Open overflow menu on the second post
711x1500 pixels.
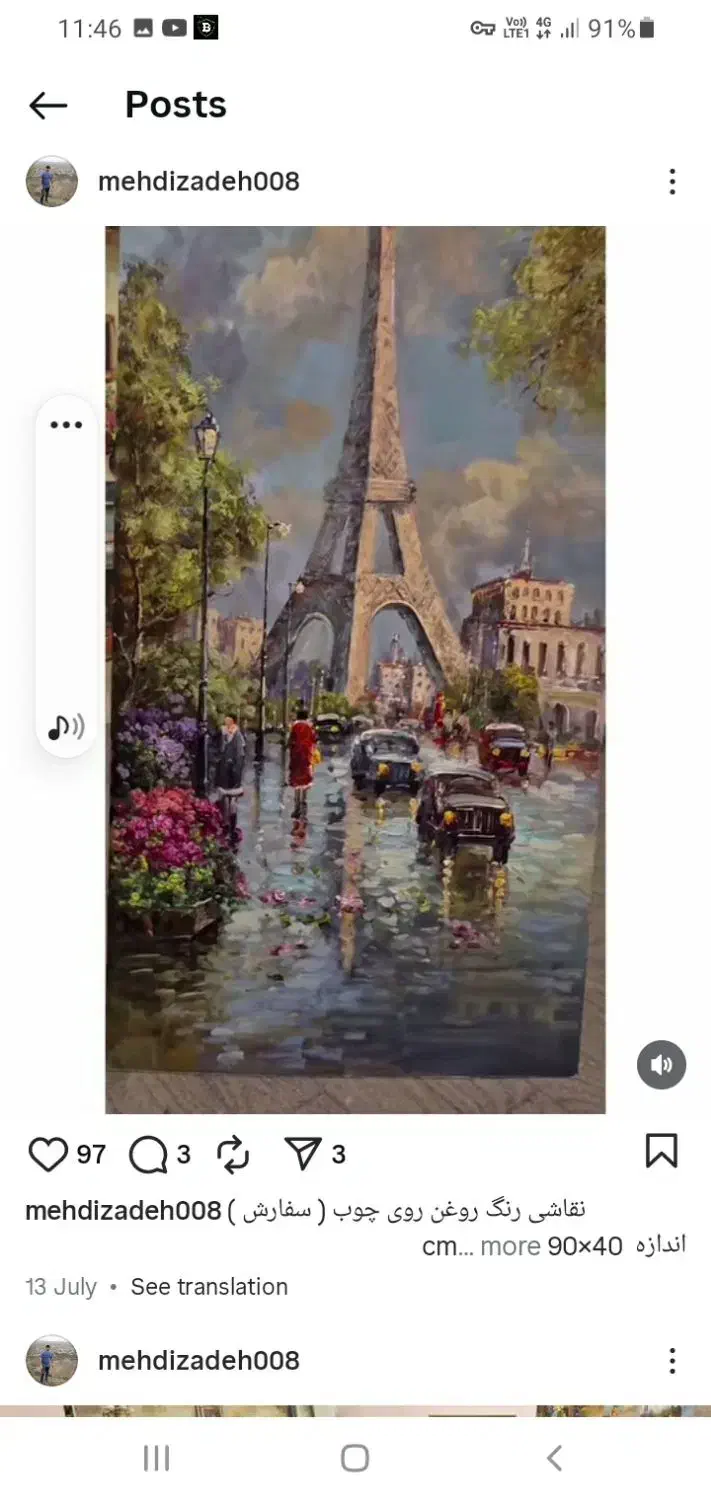[x=672, y=1360]
